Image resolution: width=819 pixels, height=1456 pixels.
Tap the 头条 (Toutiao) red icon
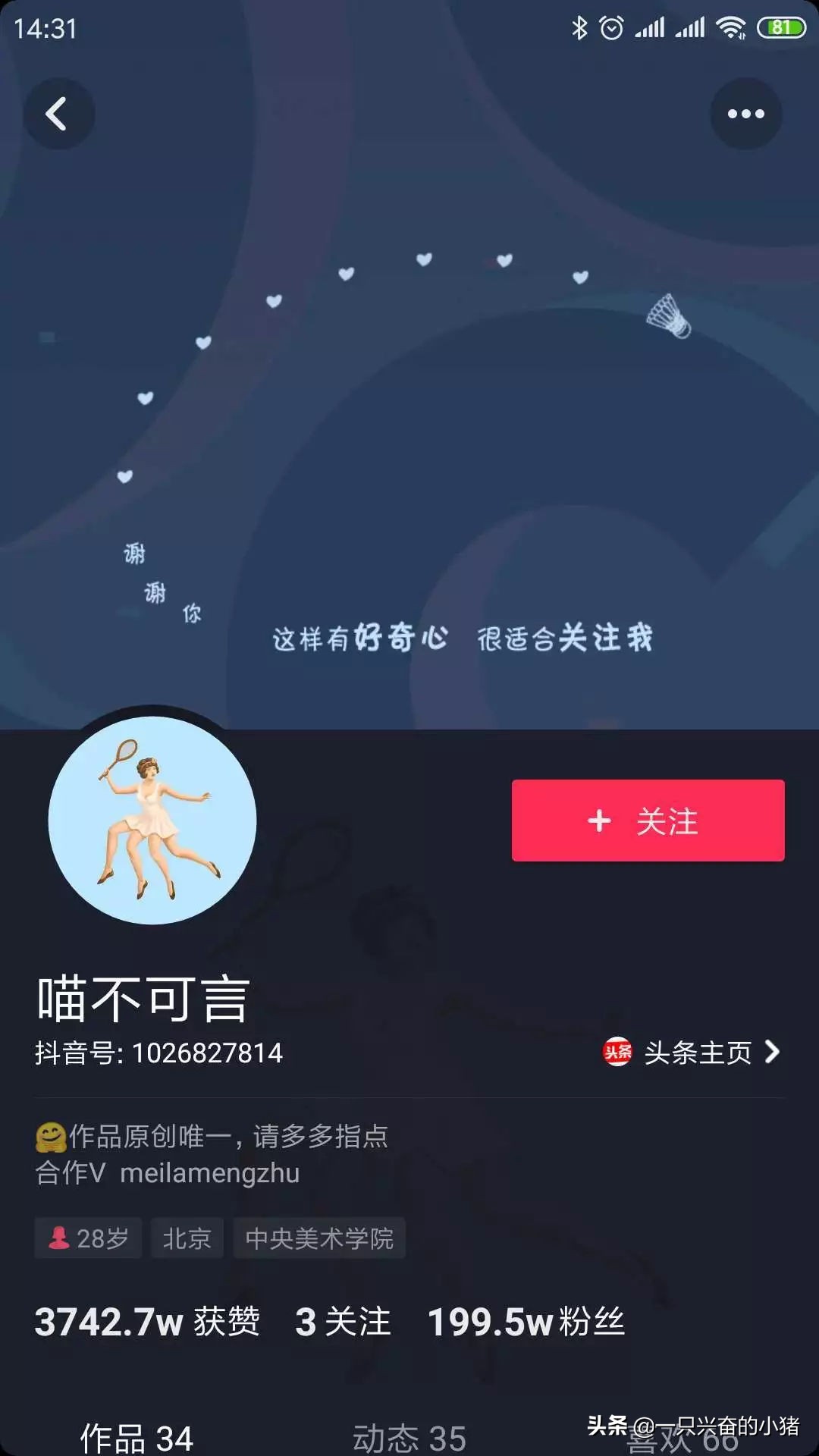(618, 1053)
